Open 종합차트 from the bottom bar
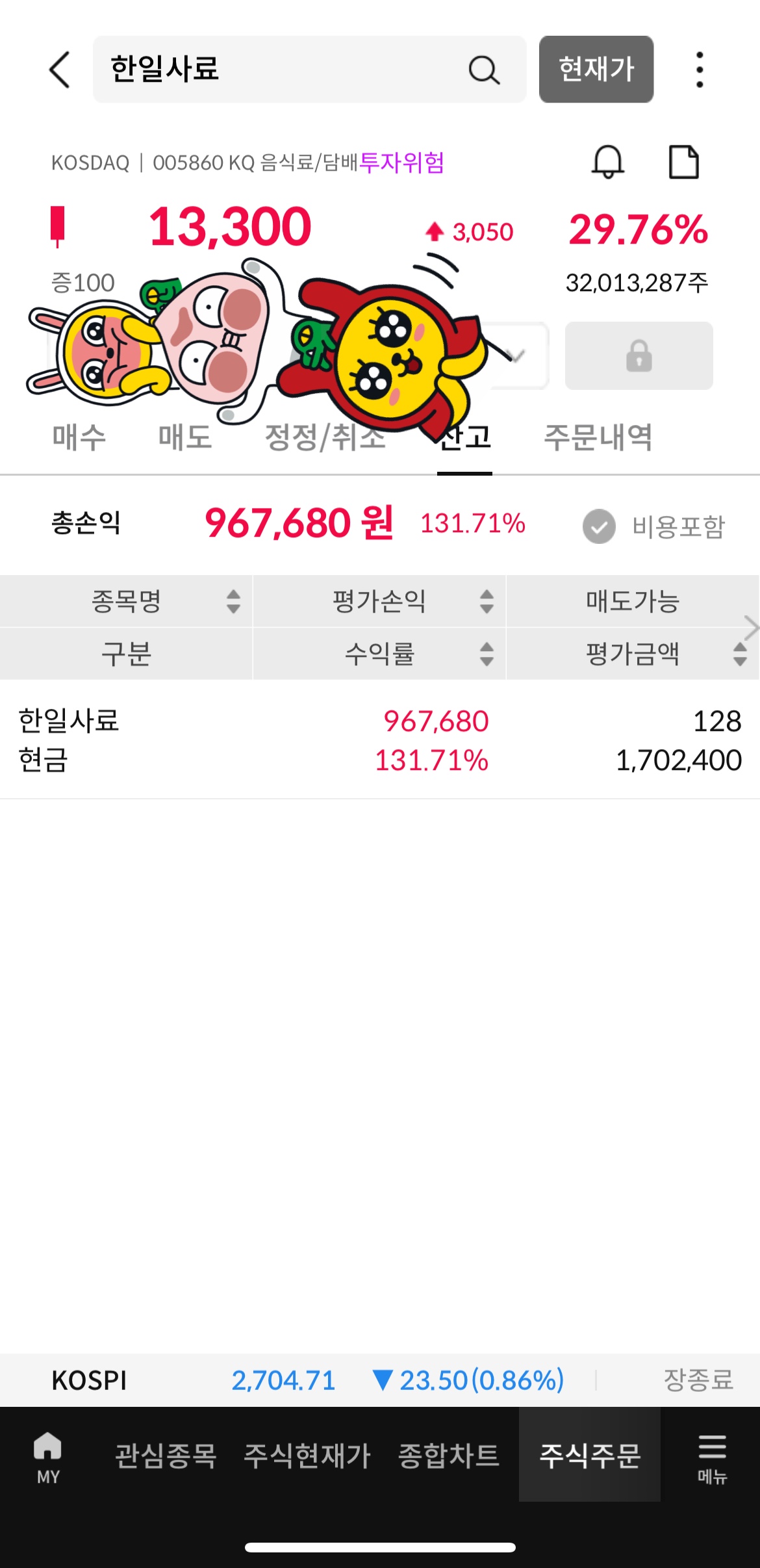 click(x=448, y=1456)
